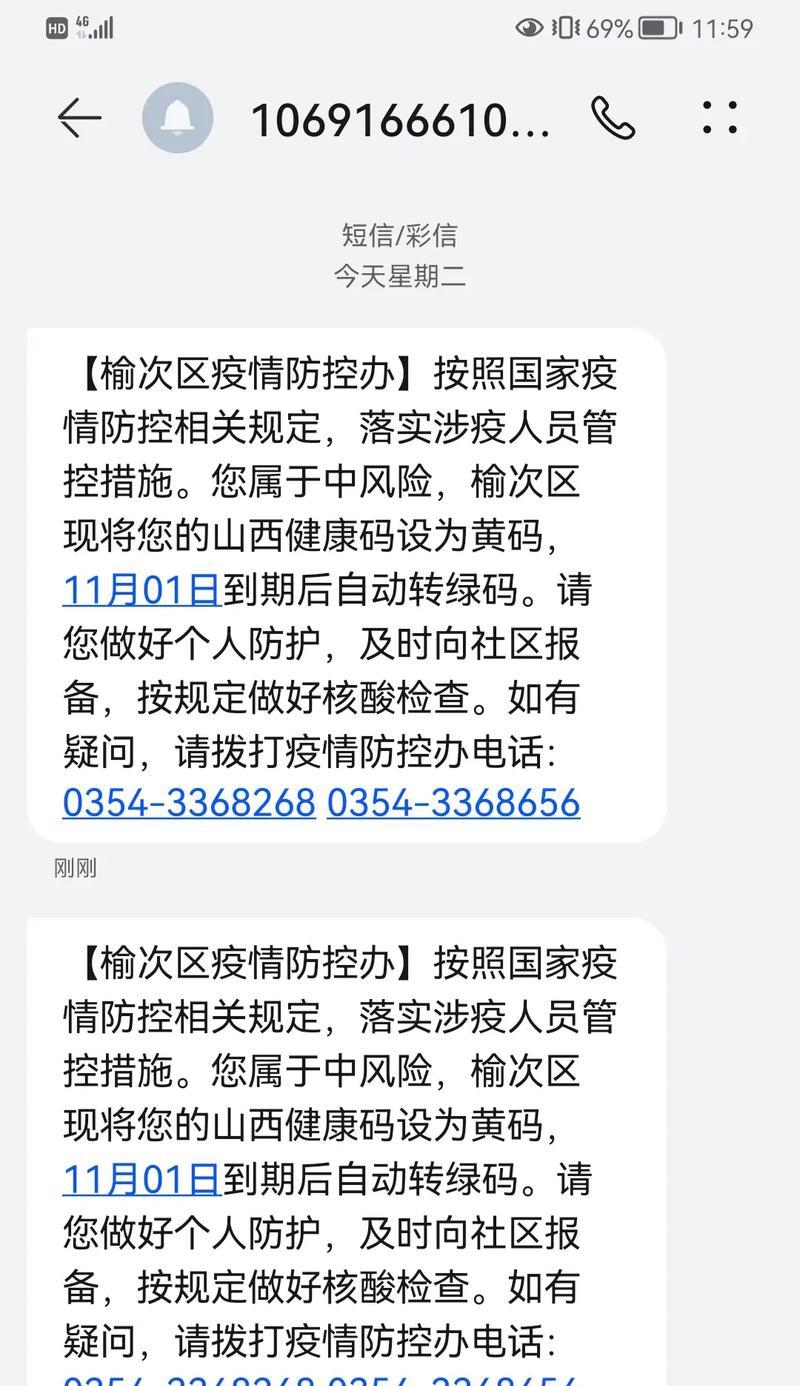Dial 0354-3368268 from the first message
This screenshot has width=800, height=1386.
[x=189, y=803]
